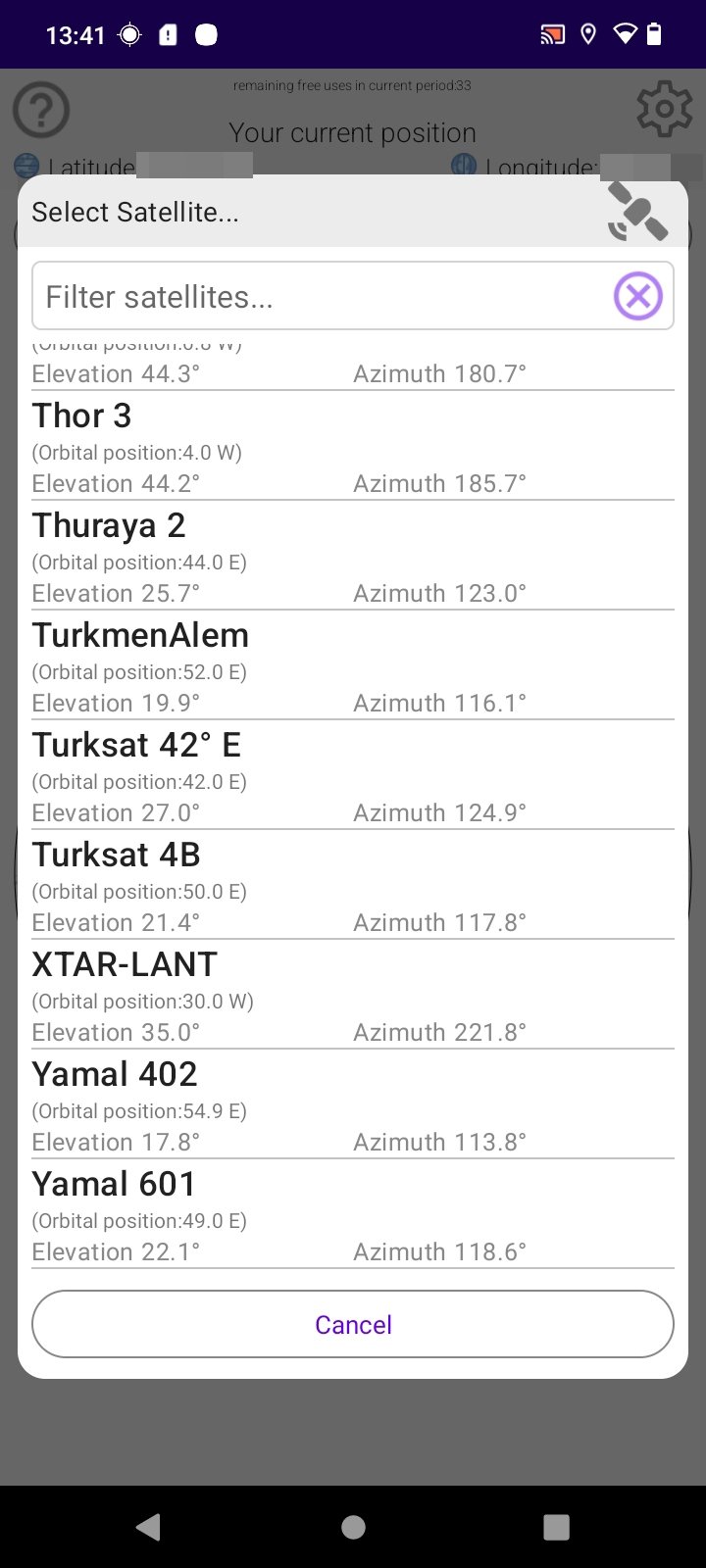The image size is (706, 1568).
Task: Select Thor 3 satellite
Action: (x=353, y=447)
